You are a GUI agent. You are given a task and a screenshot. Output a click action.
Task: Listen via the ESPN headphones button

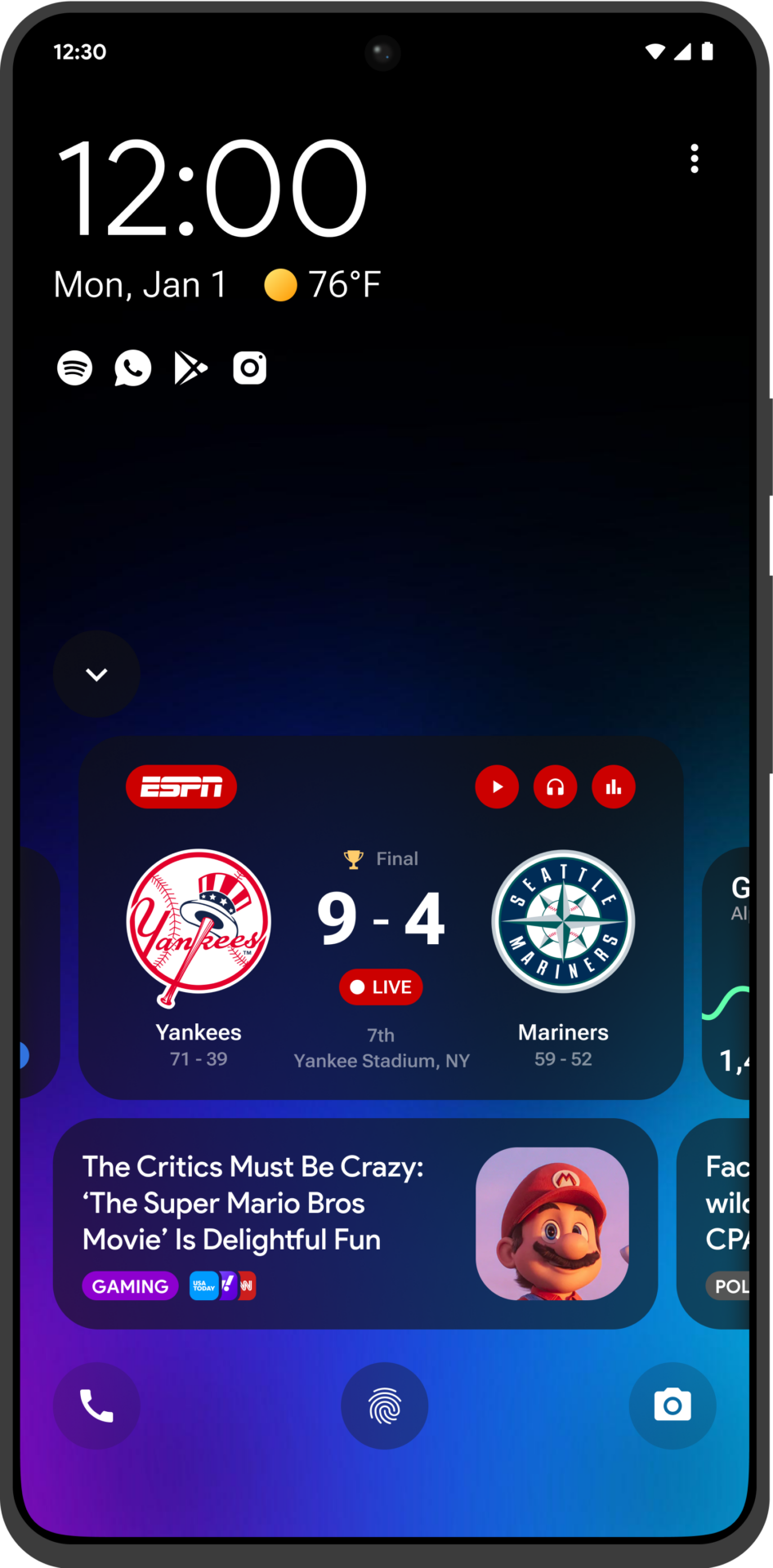pyautogui.click(x=555, y=787)
